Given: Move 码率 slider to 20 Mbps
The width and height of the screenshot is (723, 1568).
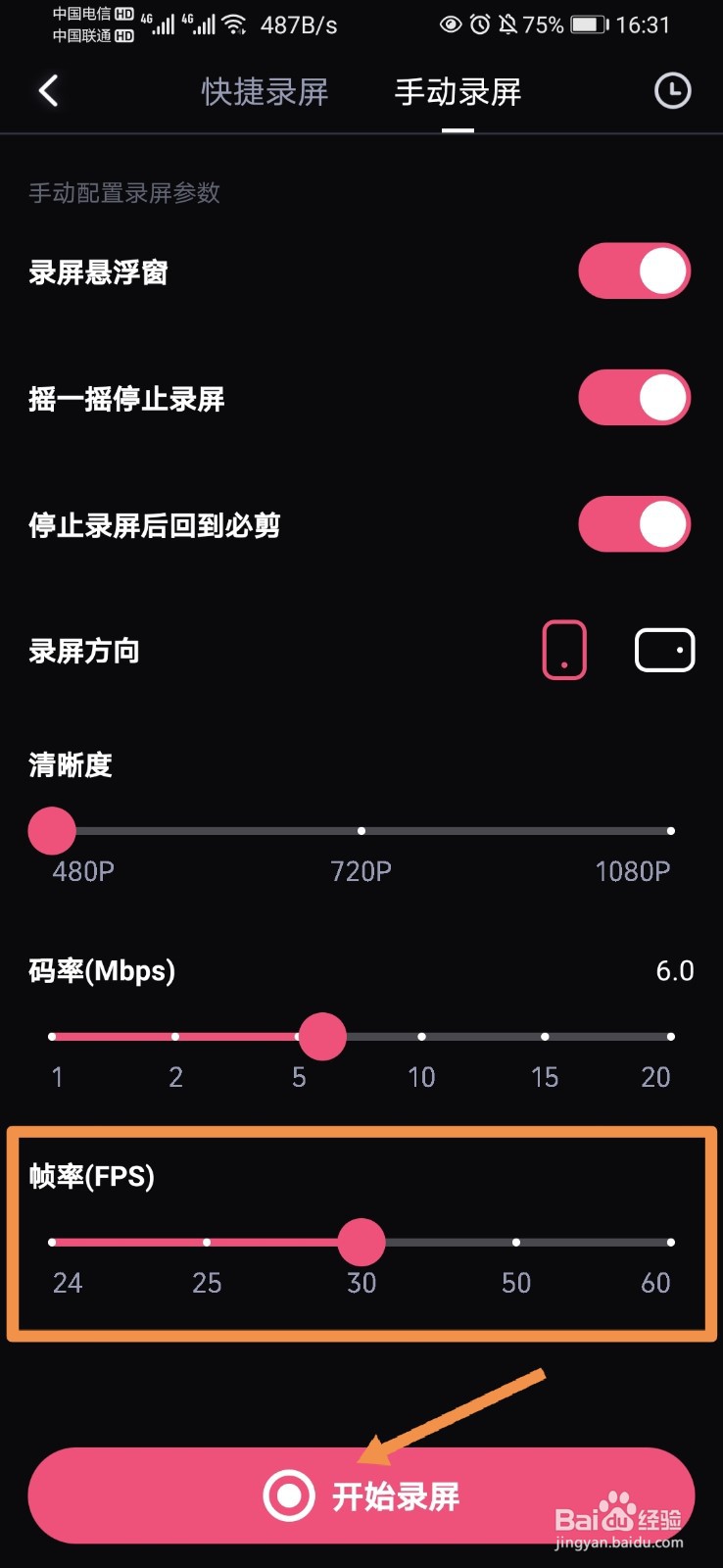Looking at the screenshot, I should tap(670, 1035).
